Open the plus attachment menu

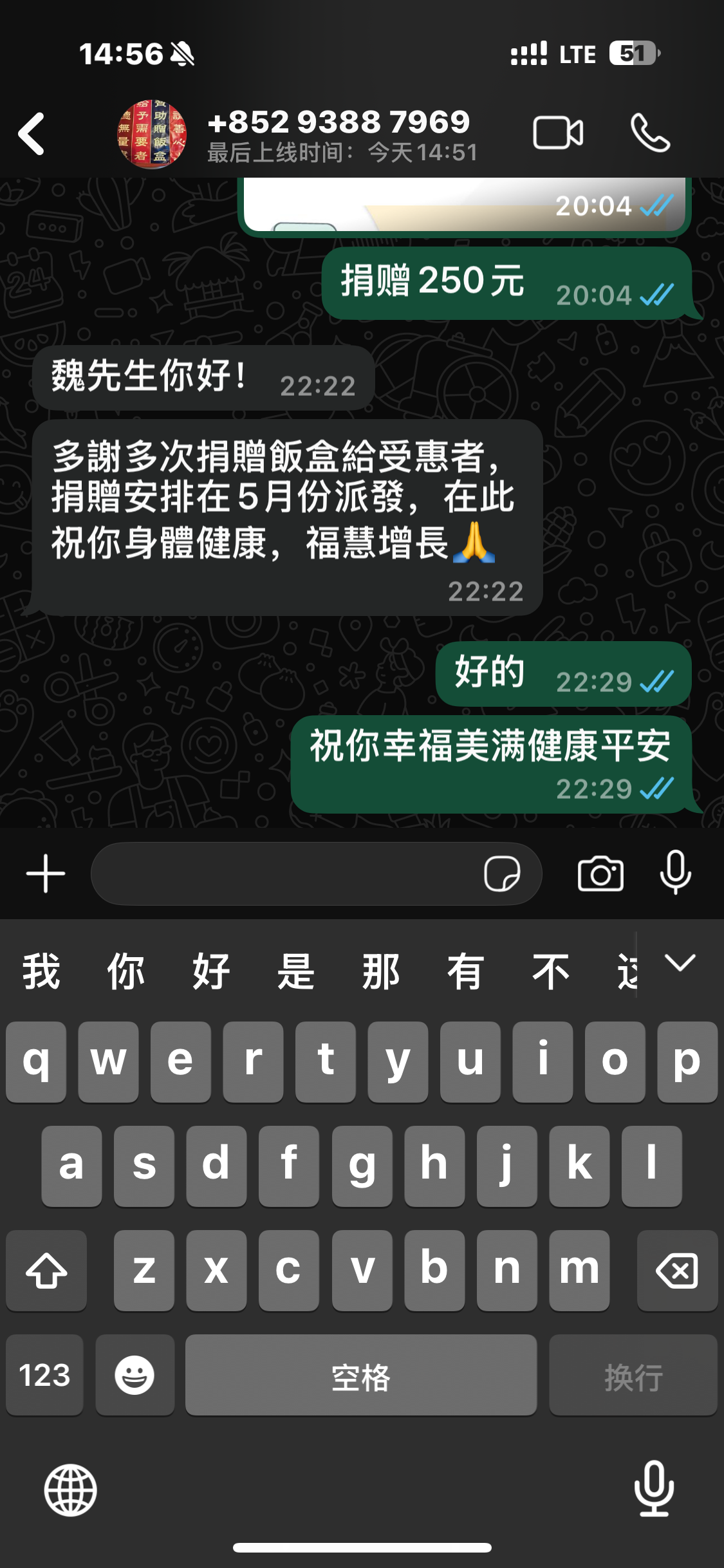click(x=46, y=873)
